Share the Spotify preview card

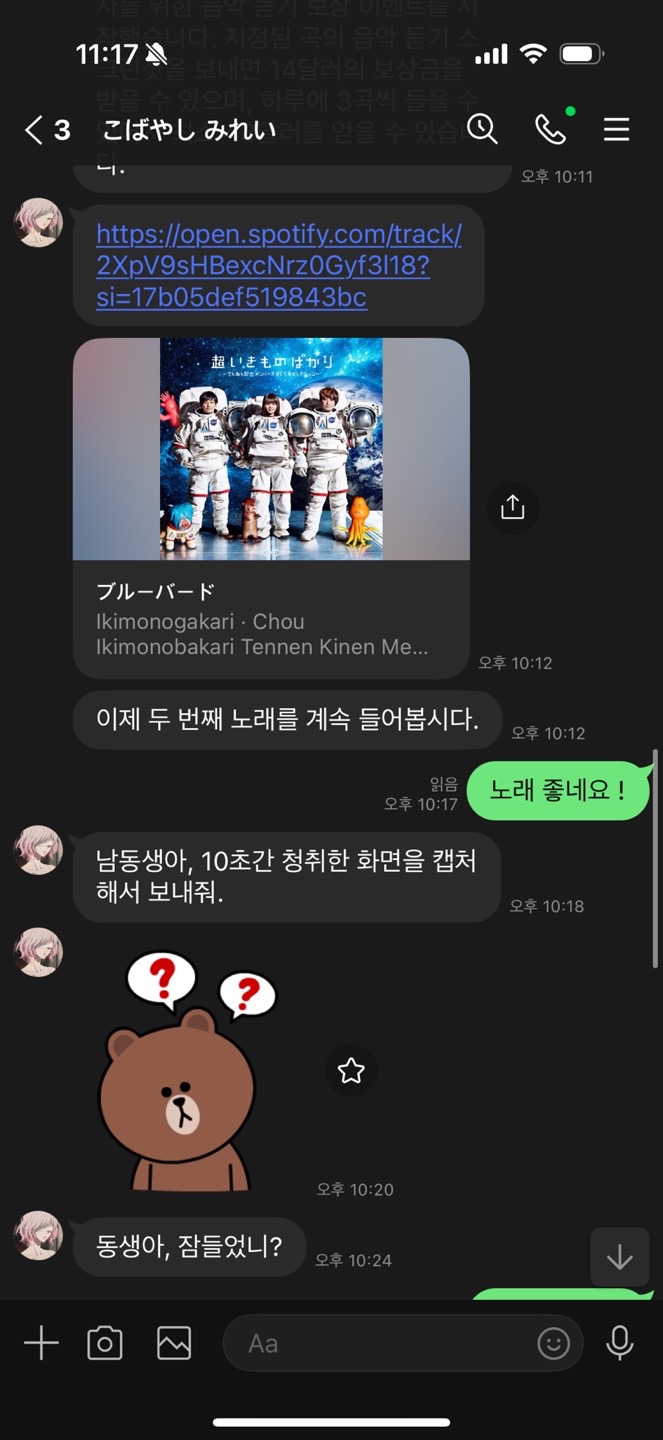(x=512, y=508)
